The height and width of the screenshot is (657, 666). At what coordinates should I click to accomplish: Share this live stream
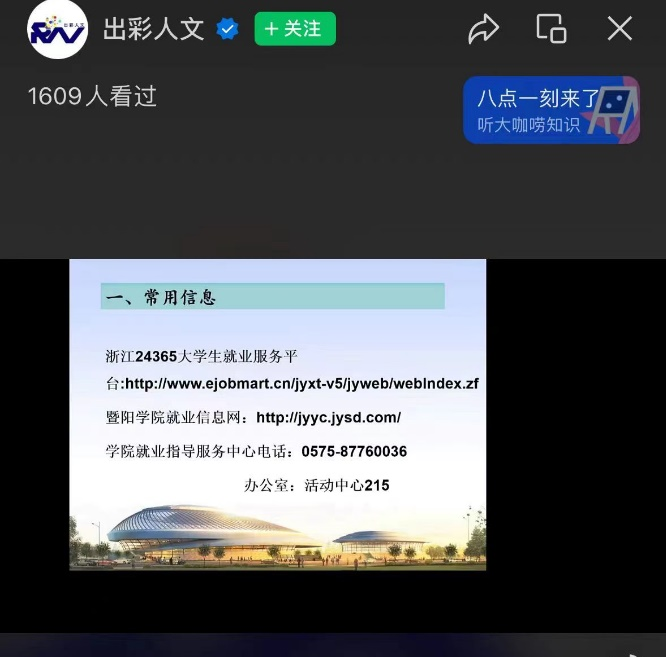(483, 29)
